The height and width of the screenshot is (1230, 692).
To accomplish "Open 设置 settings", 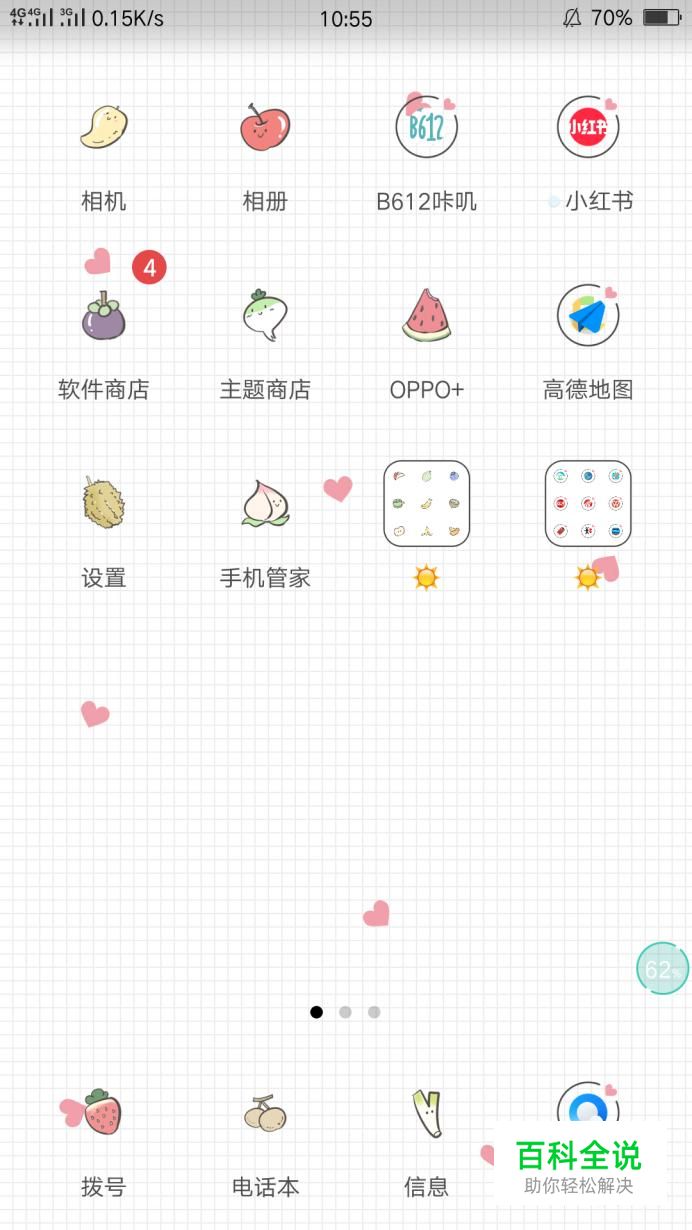I will click(x=104, y=503).
